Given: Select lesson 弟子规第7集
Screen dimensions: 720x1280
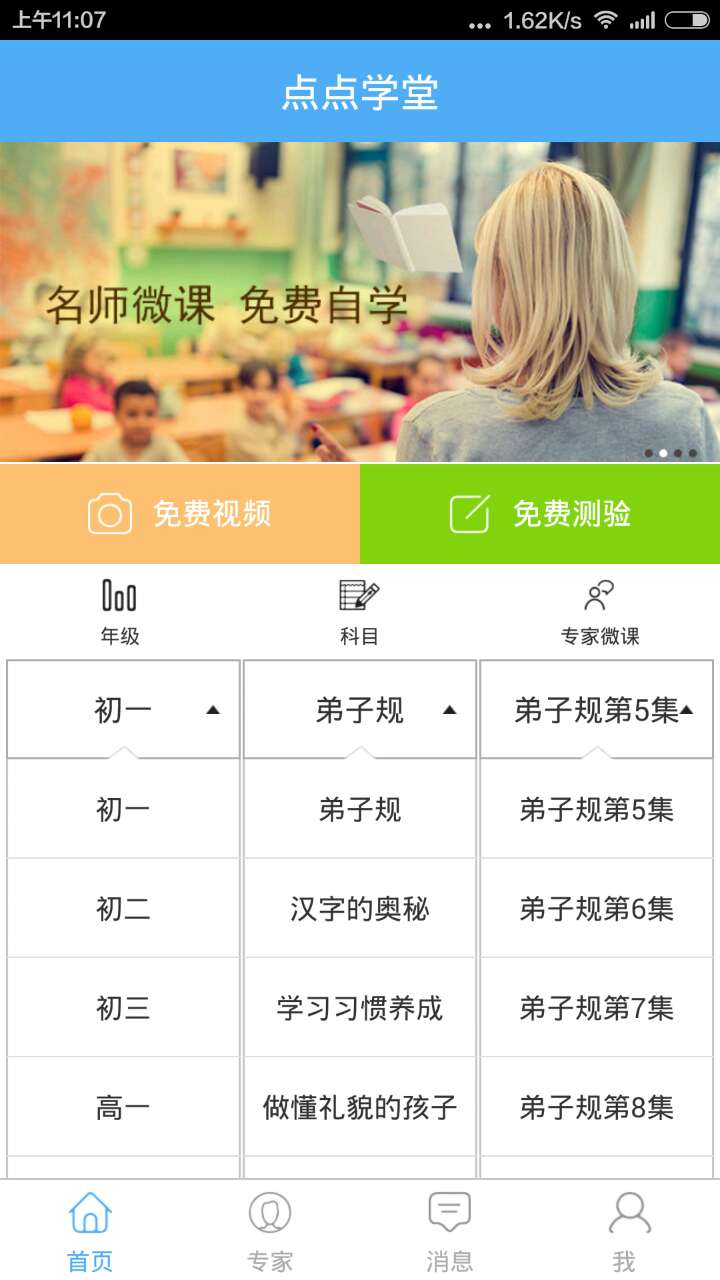Looking at the screenshot, I should [597, 1008].
